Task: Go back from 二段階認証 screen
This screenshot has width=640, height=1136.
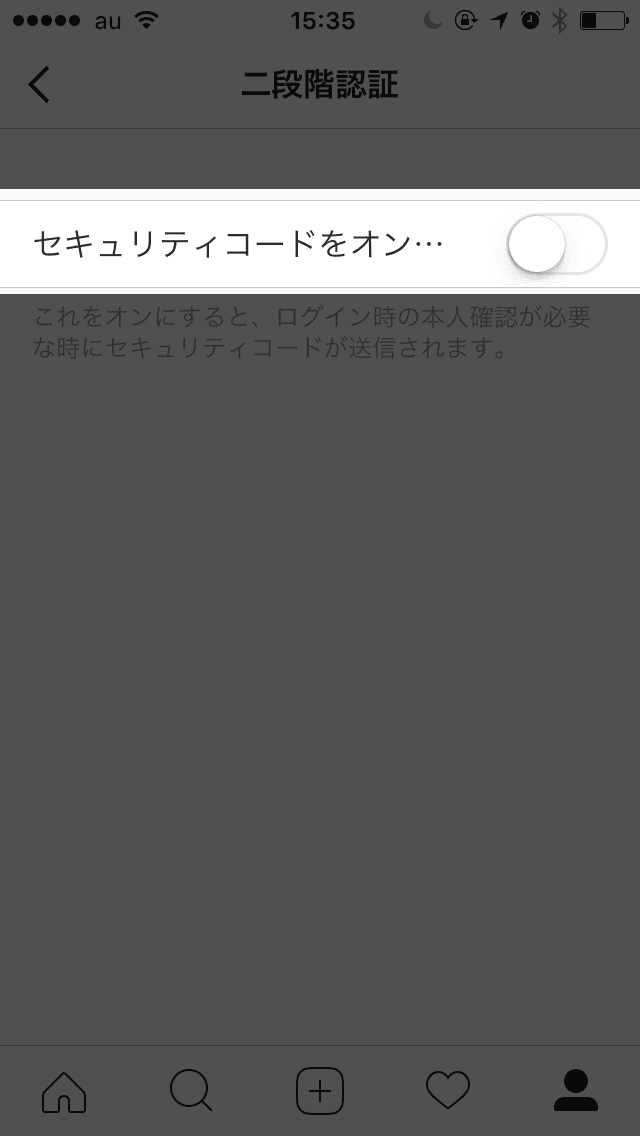Action: coord(39,85)
